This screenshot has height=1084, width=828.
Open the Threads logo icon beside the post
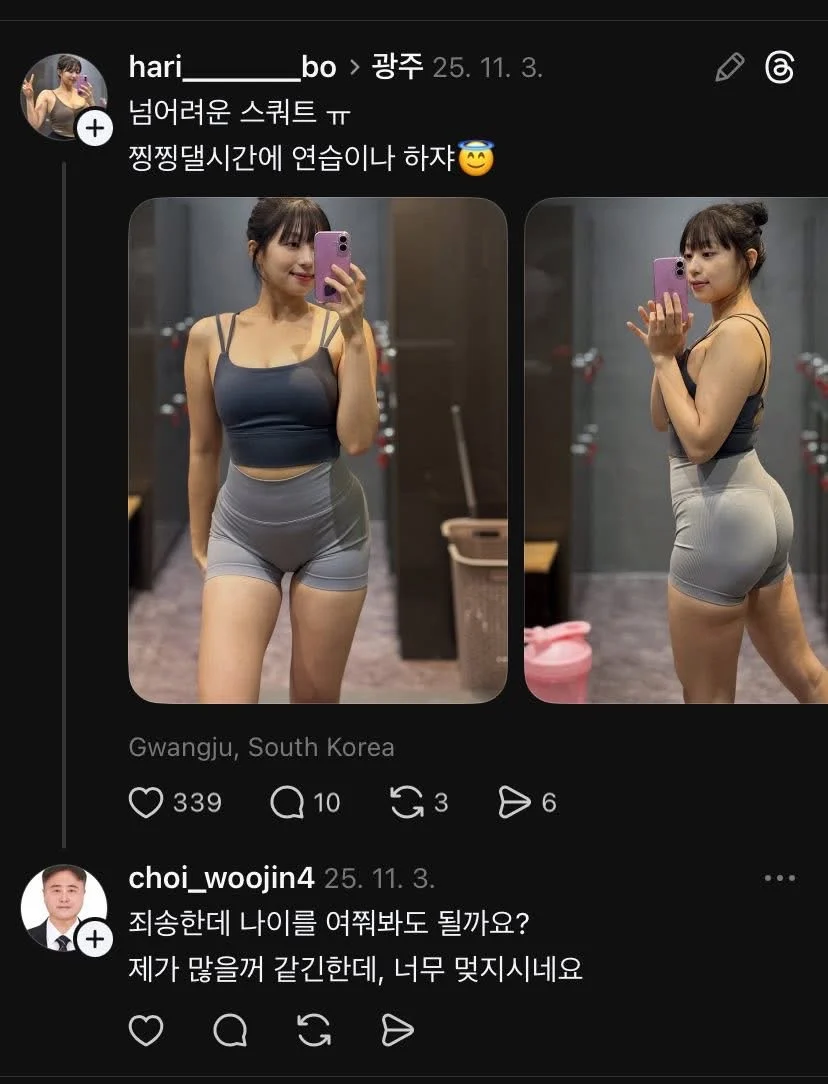[x=780, y=68]
